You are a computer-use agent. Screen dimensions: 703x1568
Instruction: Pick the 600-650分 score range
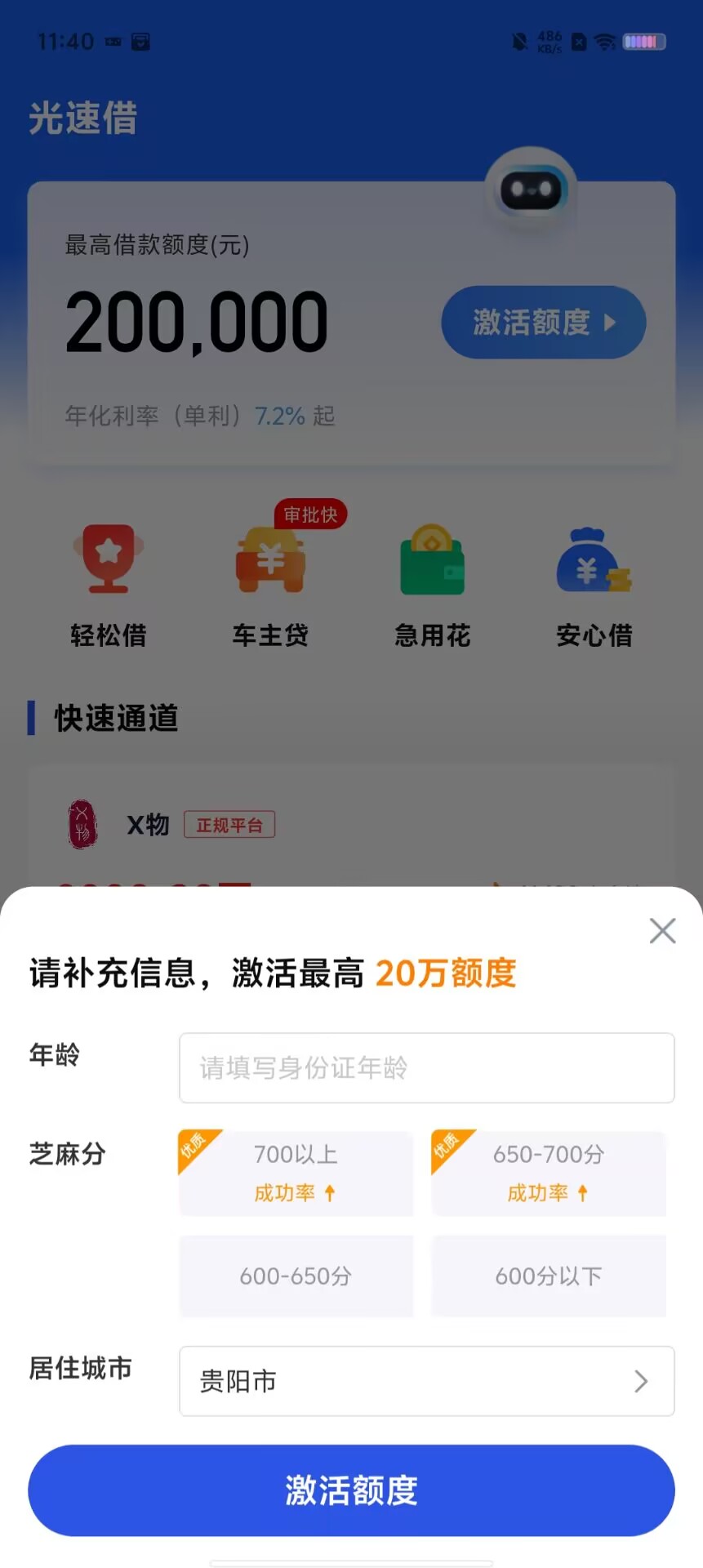pyautogui.click(x=296, y=1276)
